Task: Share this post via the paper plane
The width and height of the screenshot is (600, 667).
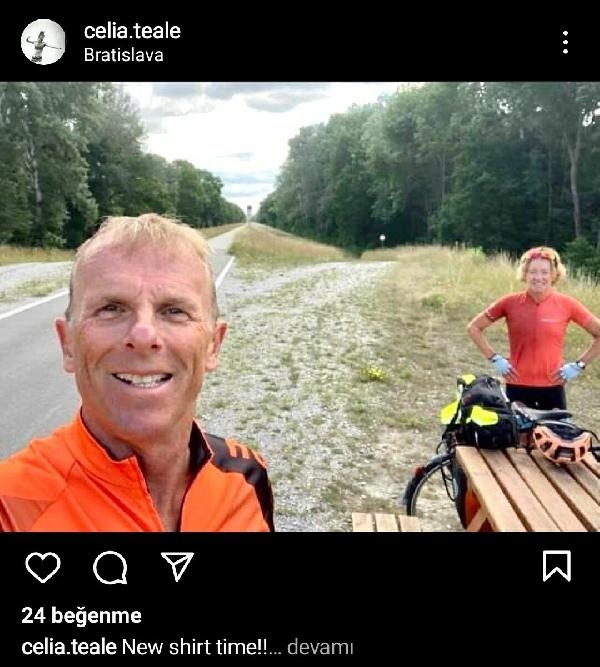Action: tap(177, 567)
